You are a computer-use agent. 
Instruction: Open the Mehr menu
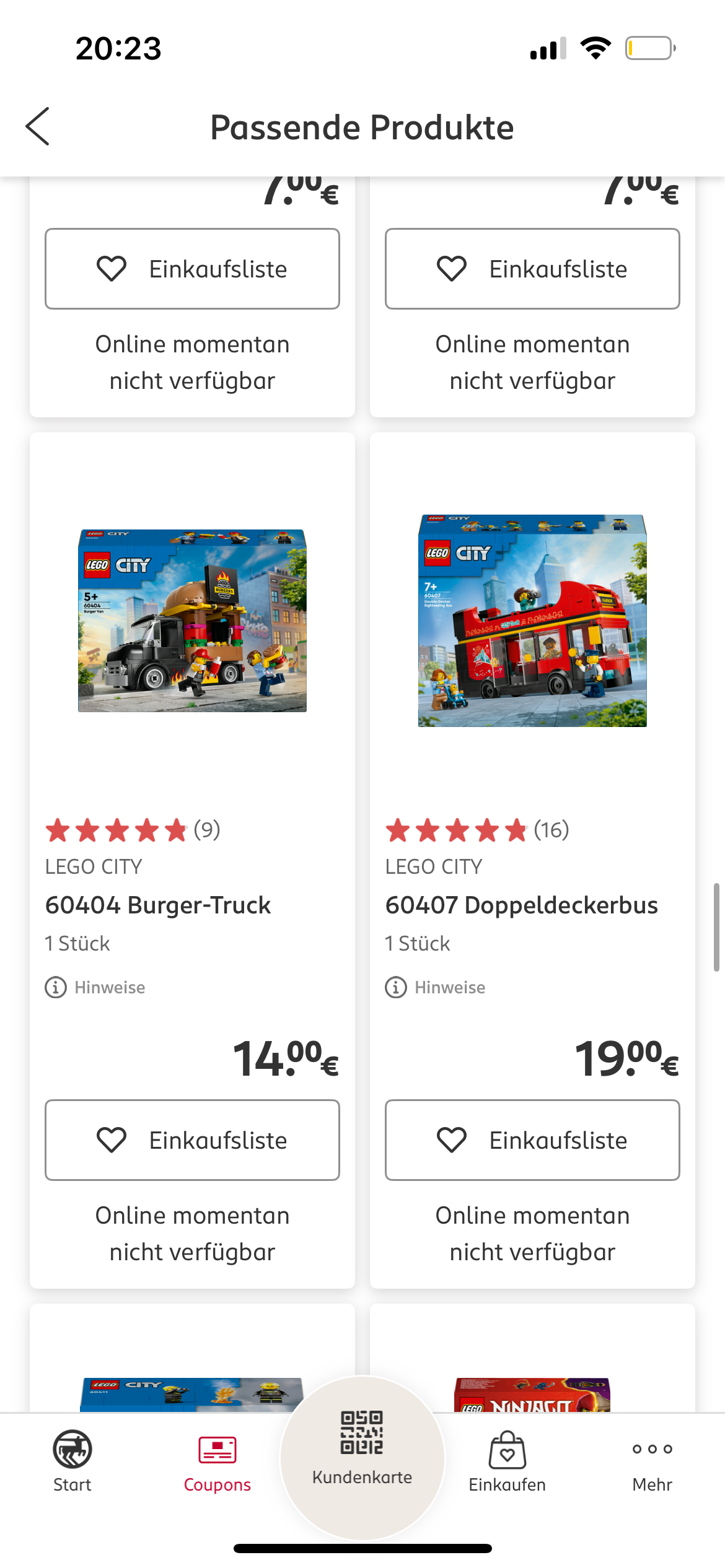652,1461
